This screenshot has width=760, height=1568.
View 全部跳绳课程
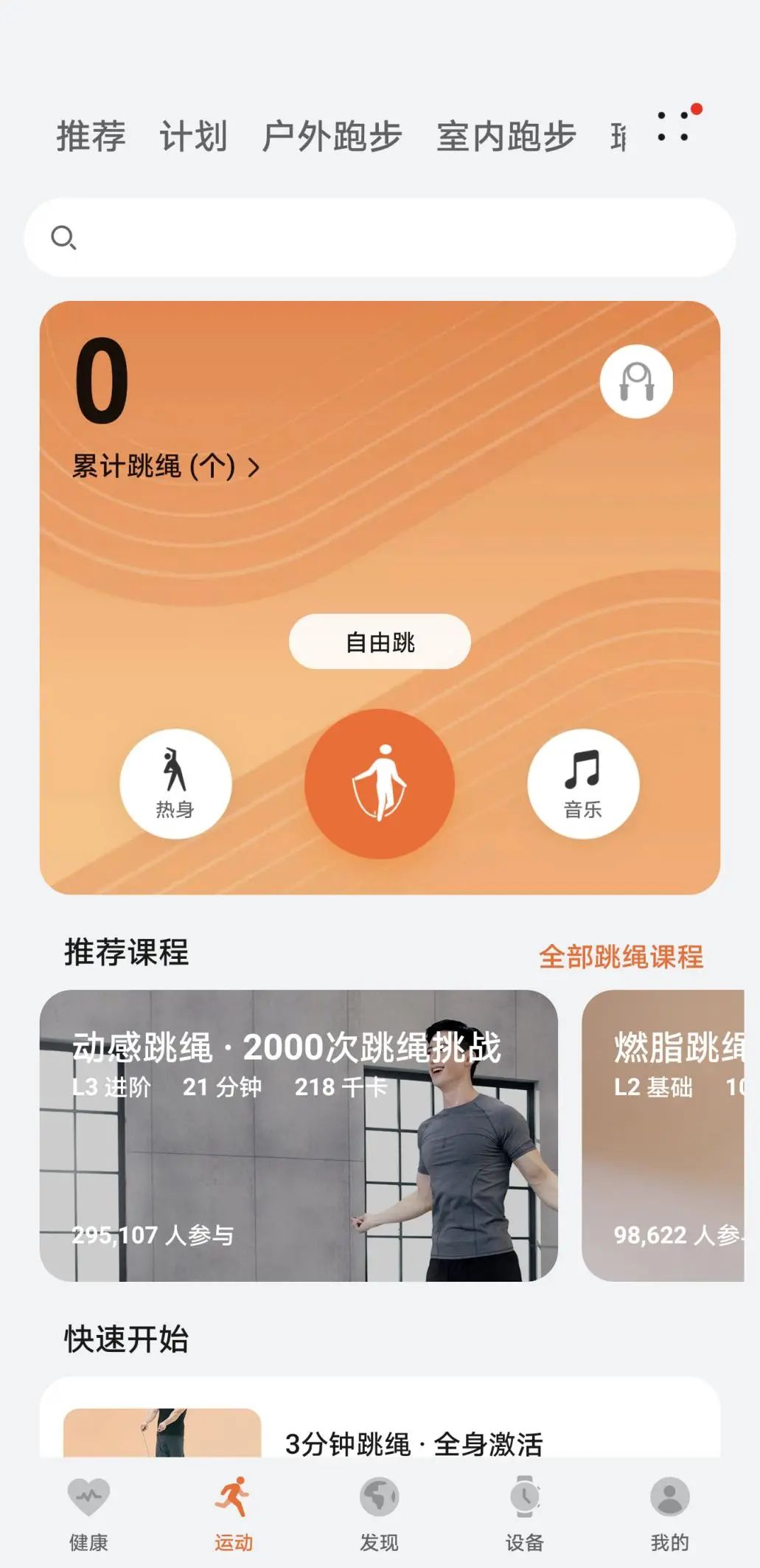[621, 957]
